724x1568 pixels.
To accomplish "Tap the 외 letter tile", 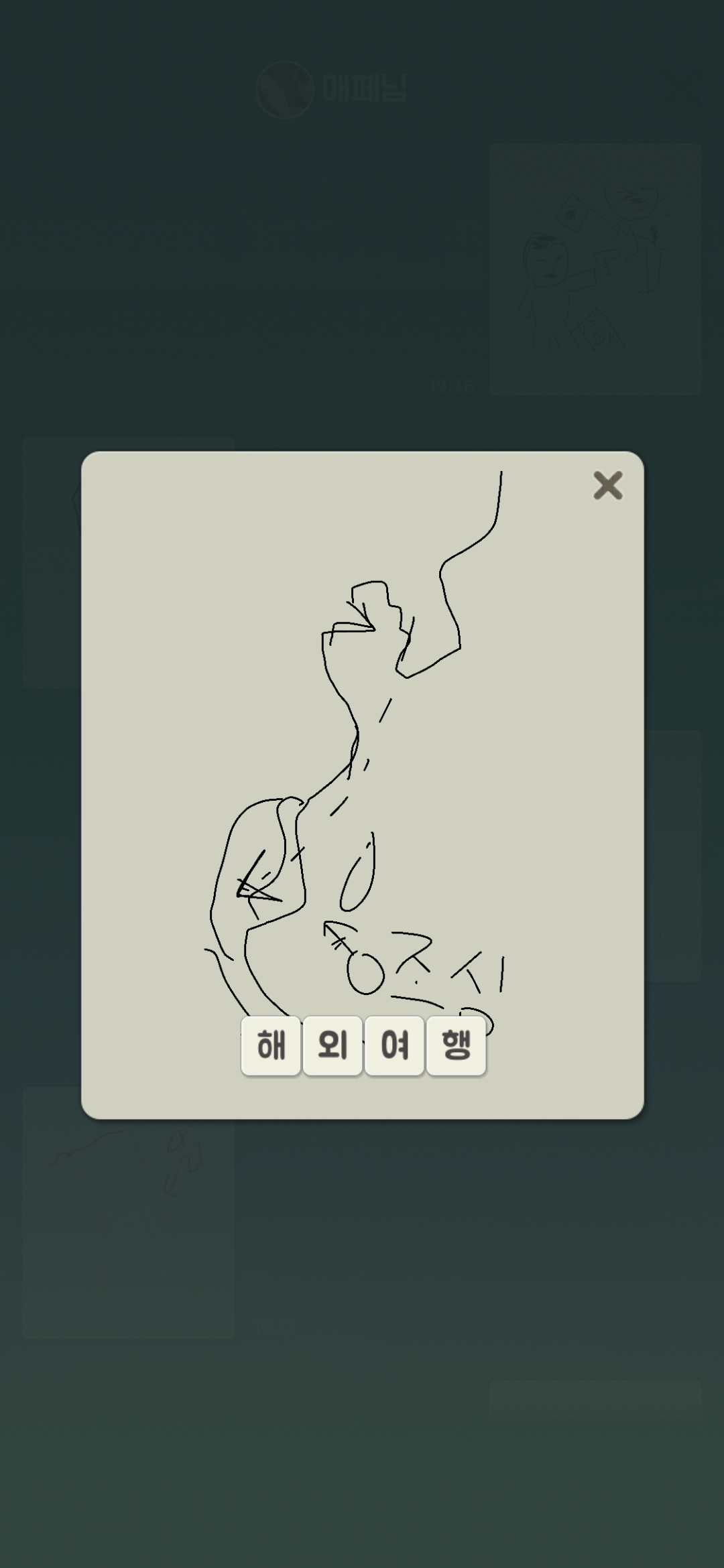I will 333,1045.
